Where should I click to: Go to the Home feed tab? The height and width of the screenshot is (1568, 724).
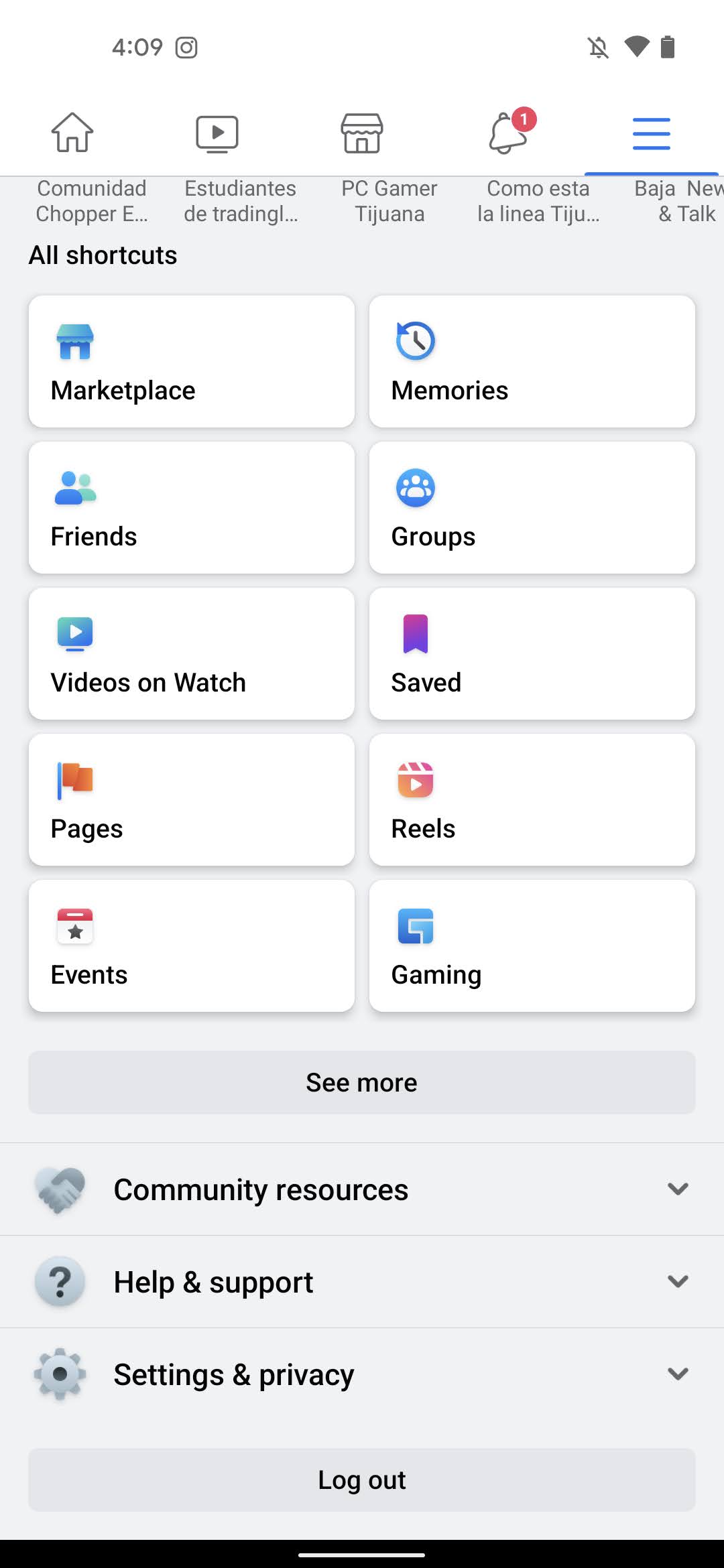(x=72, y=133)
